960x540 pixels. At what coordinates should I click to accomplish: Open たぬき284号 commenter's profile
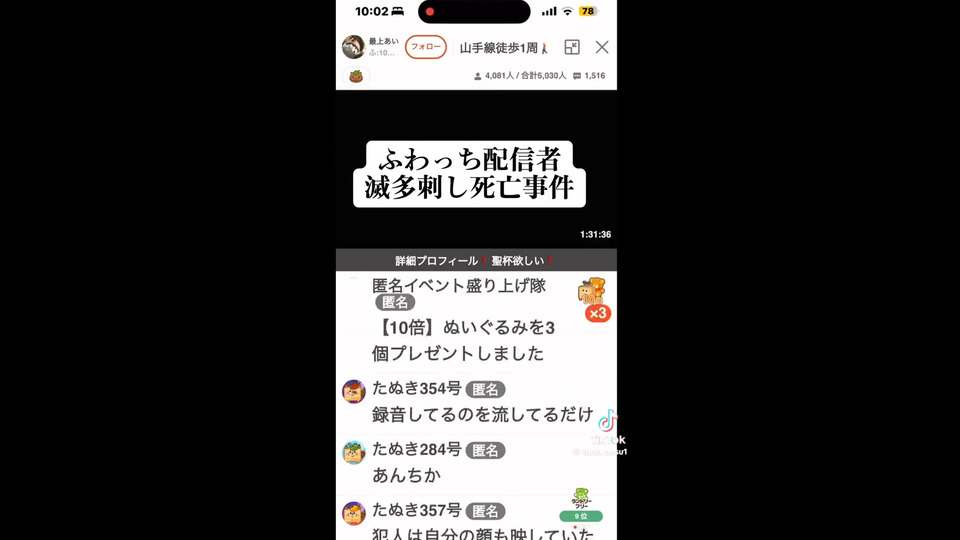(354, 452)
